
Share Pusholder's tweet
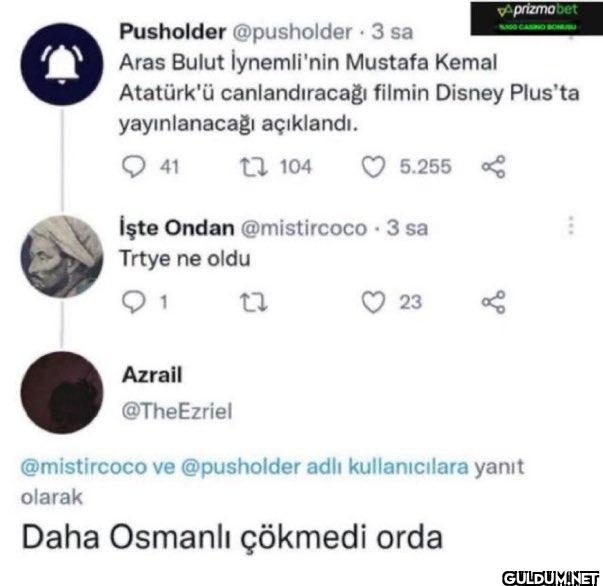(490, 167)
